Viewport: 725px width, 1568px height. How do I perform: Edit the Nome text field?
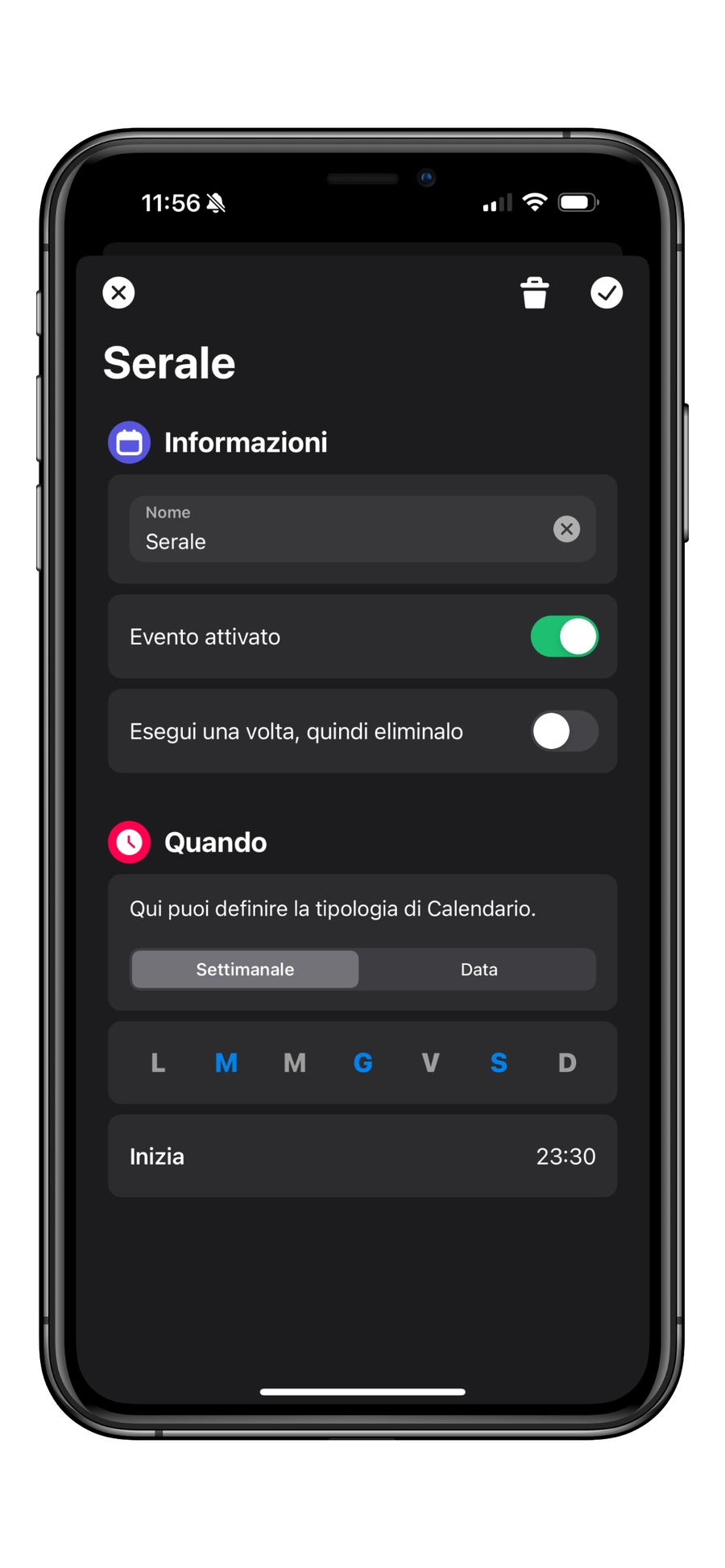[338, 530]
